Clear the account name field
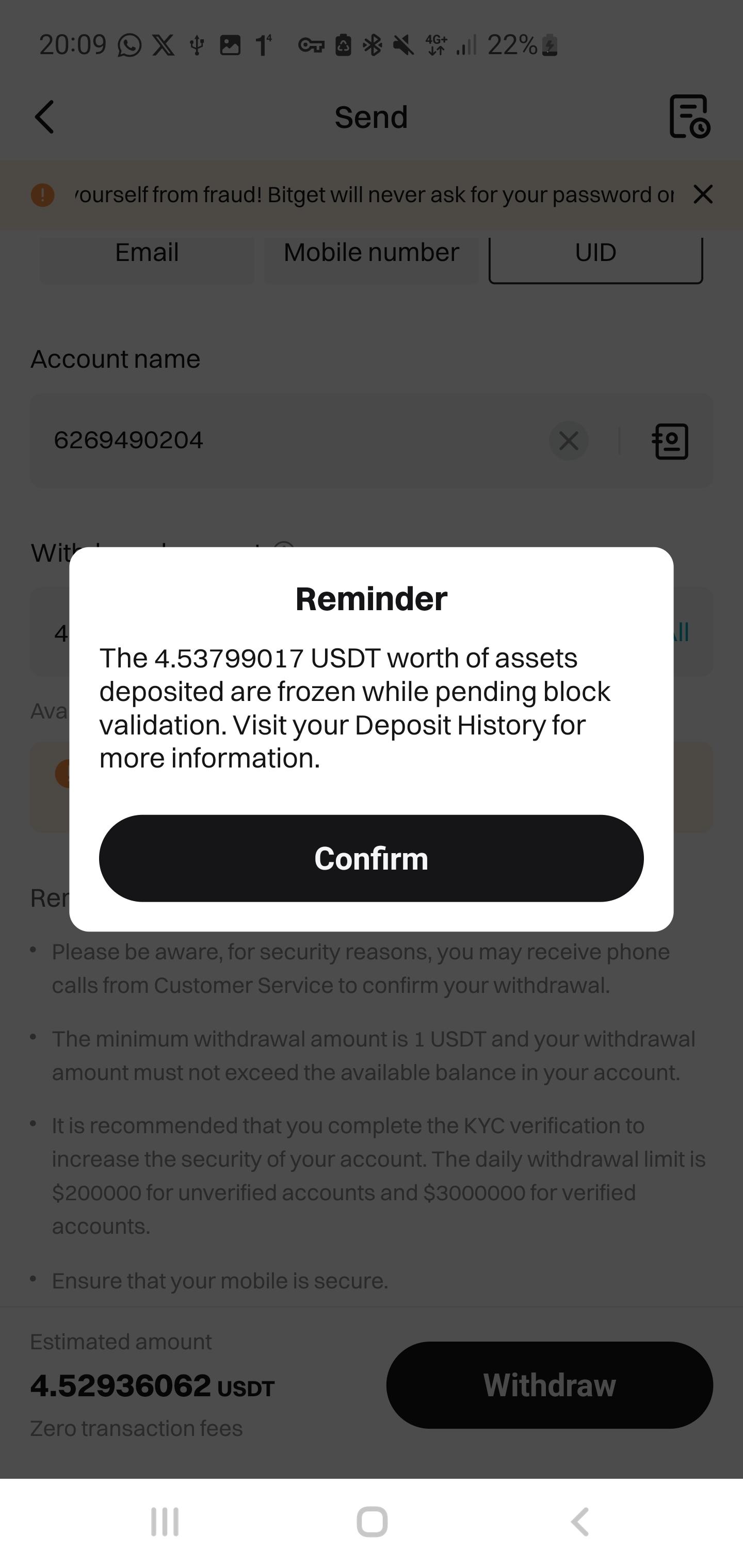This screenshot has height=1568, width=743. (x=568, y=440)
